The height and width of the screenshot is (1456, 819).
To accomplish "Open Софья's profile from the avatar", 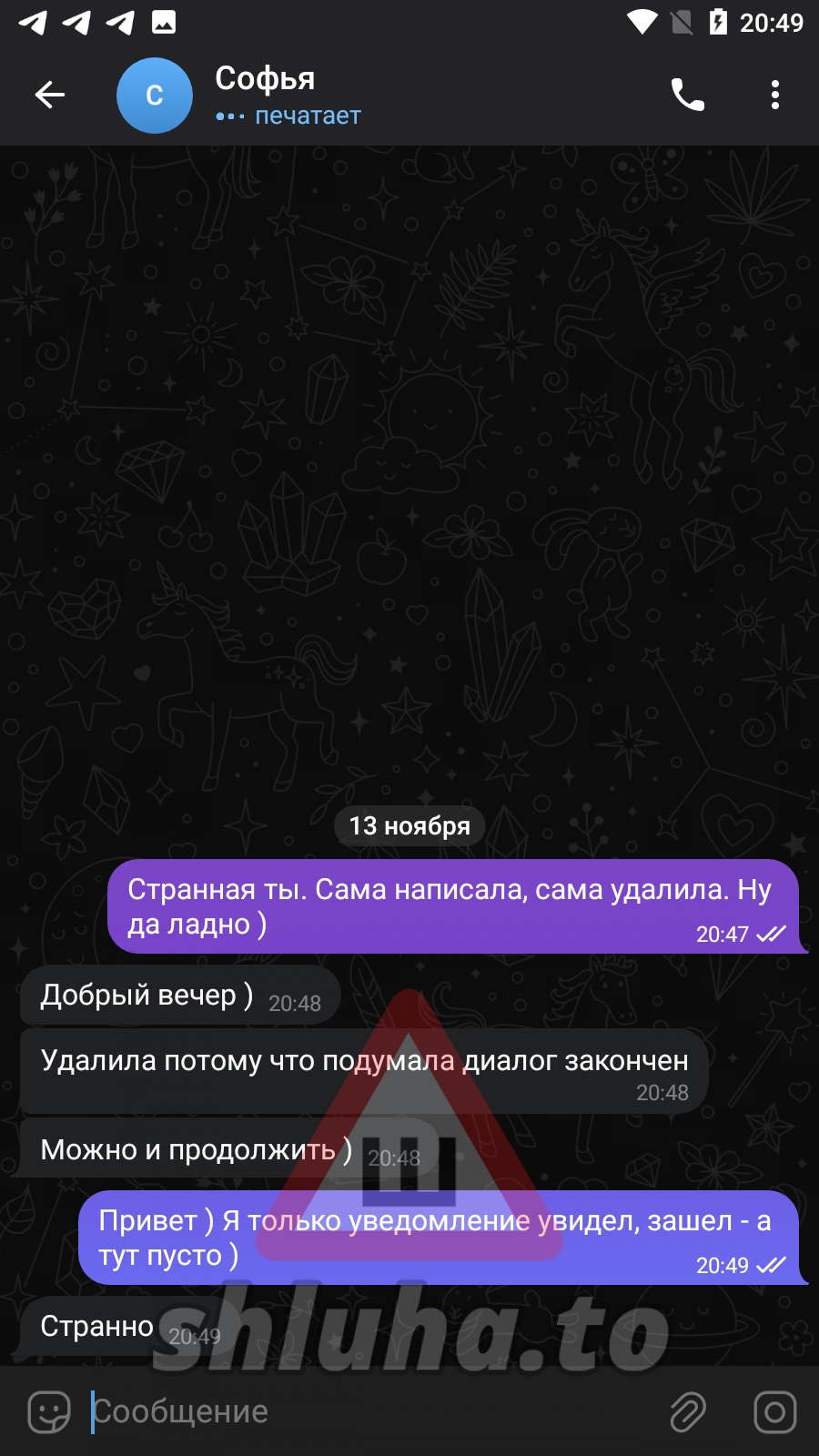I will tap(155, 96).
